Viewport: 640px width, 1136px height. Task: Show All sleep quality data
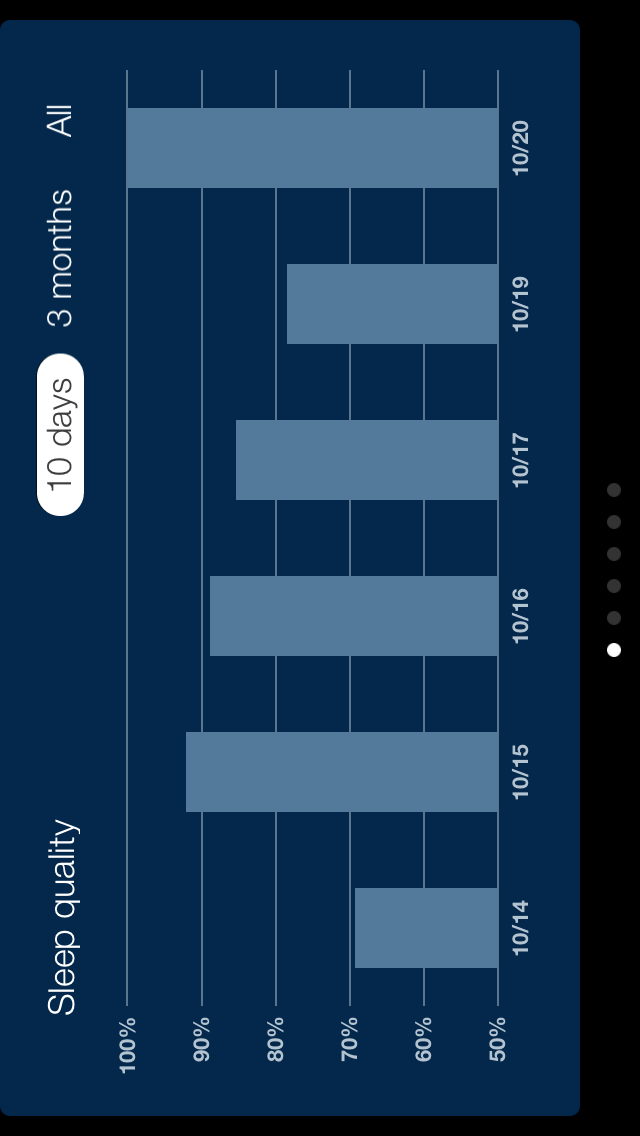click(x=60, y=121)
